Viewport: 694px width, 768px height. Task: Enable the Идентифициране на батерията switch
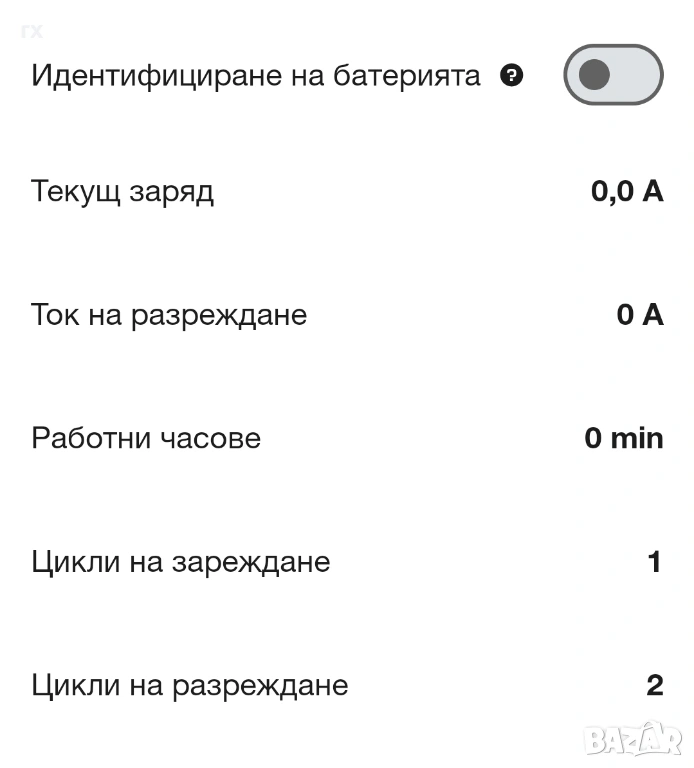tap(613, 75)
